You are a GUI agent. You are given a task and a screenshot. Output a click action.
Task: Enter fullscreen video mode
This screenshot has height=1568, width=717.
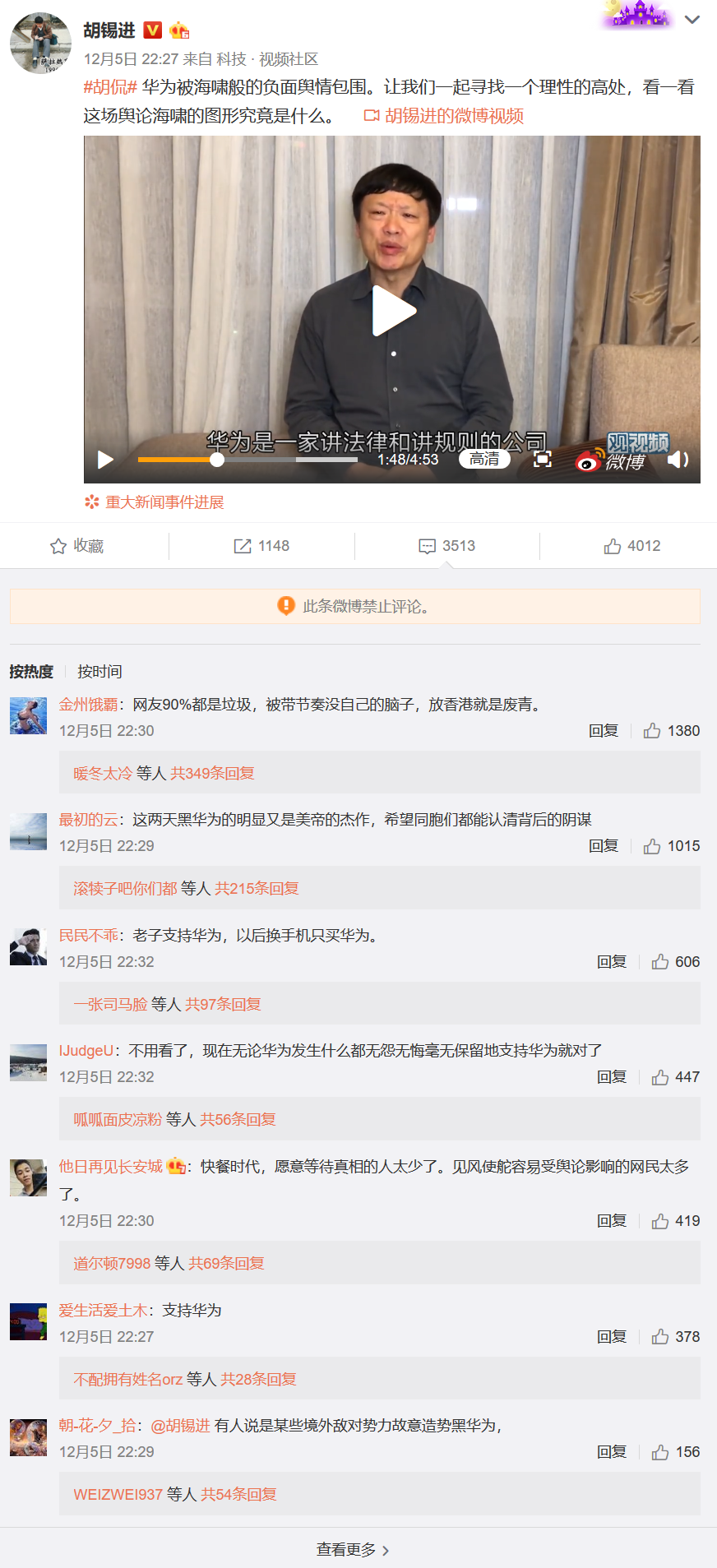click(x=543, y=459)
